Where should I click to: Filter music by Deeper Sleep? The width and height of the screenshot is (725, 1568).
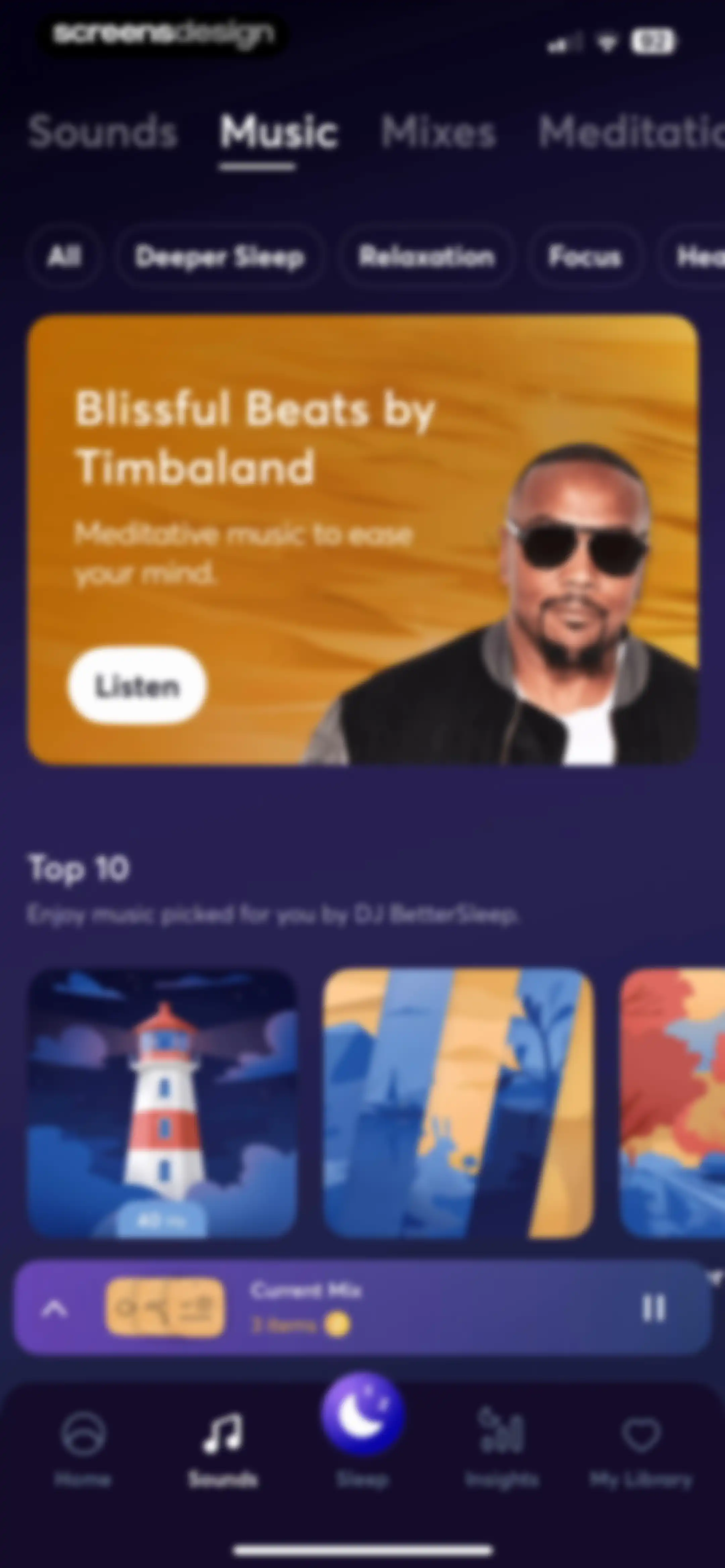point(219,256)
